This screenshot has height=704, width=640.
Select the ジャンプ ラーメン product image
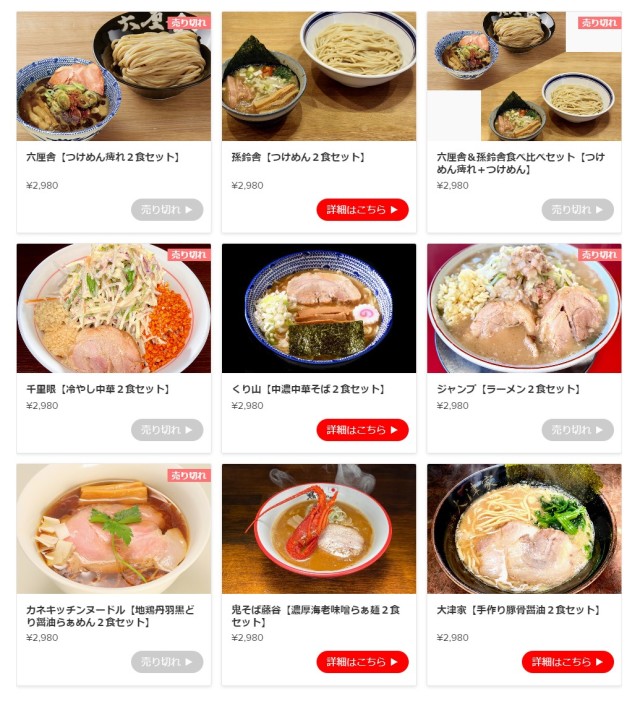pos(524,308)
